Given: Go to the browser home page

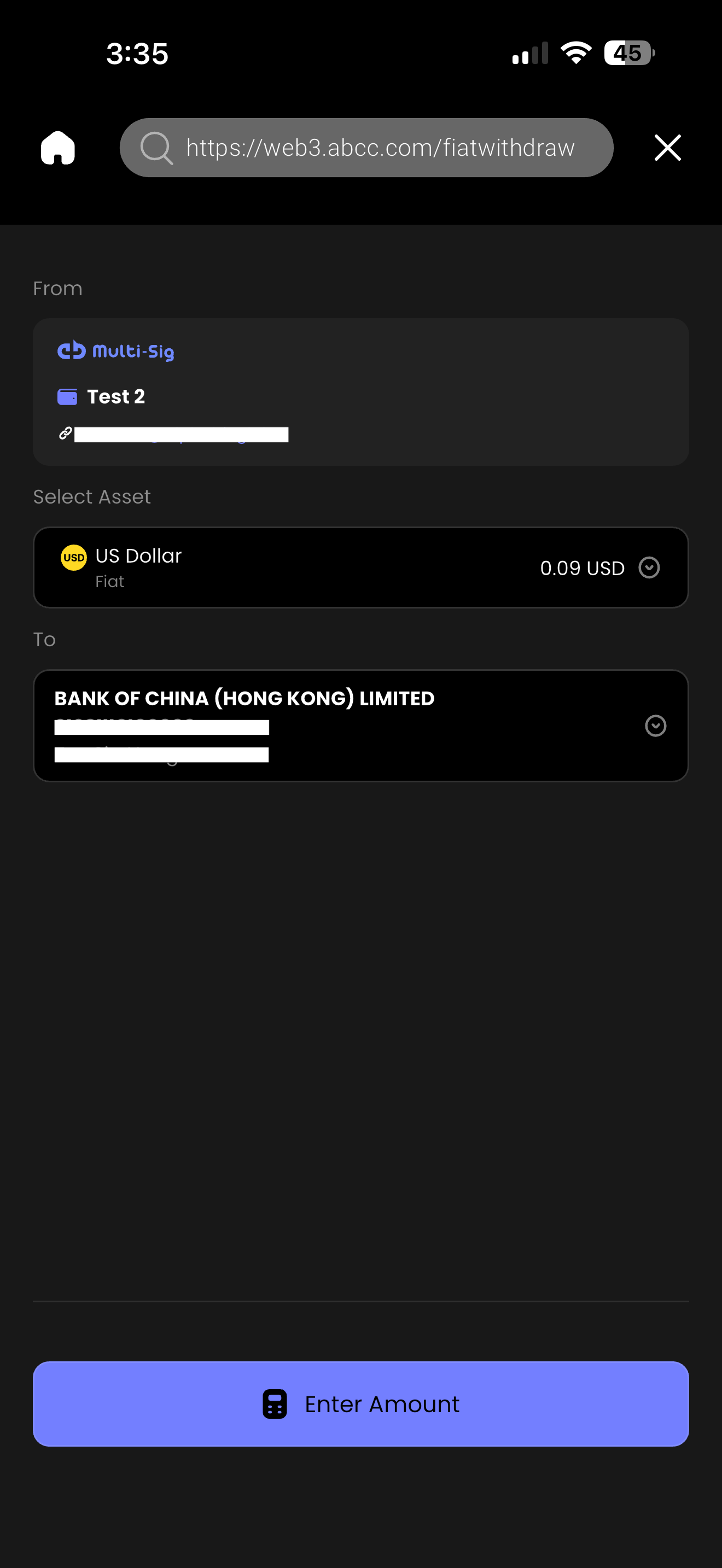Looking at the screenshot, I should [x=58, y=148].
